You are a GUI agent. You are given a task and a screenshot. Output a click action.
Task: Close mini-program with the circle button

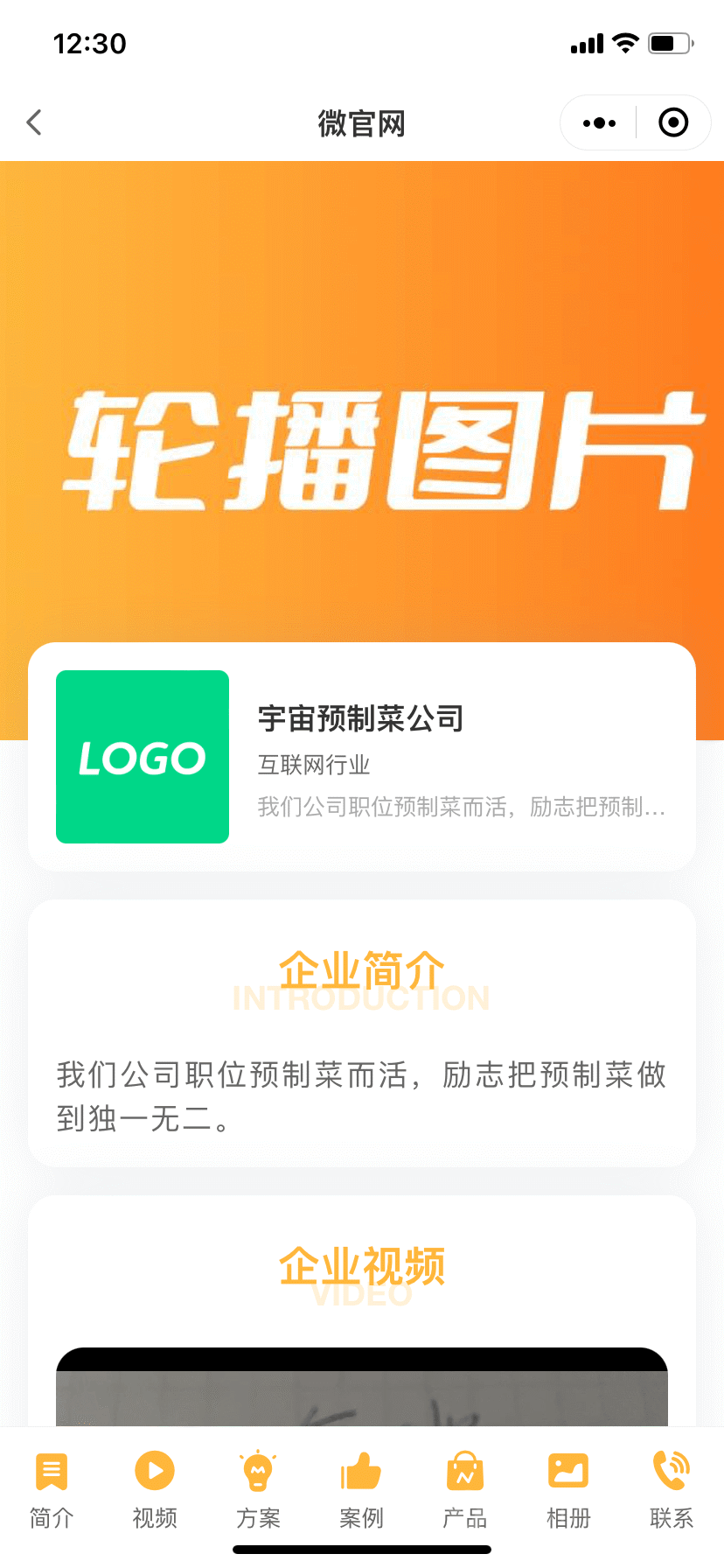tap(673, 122)
